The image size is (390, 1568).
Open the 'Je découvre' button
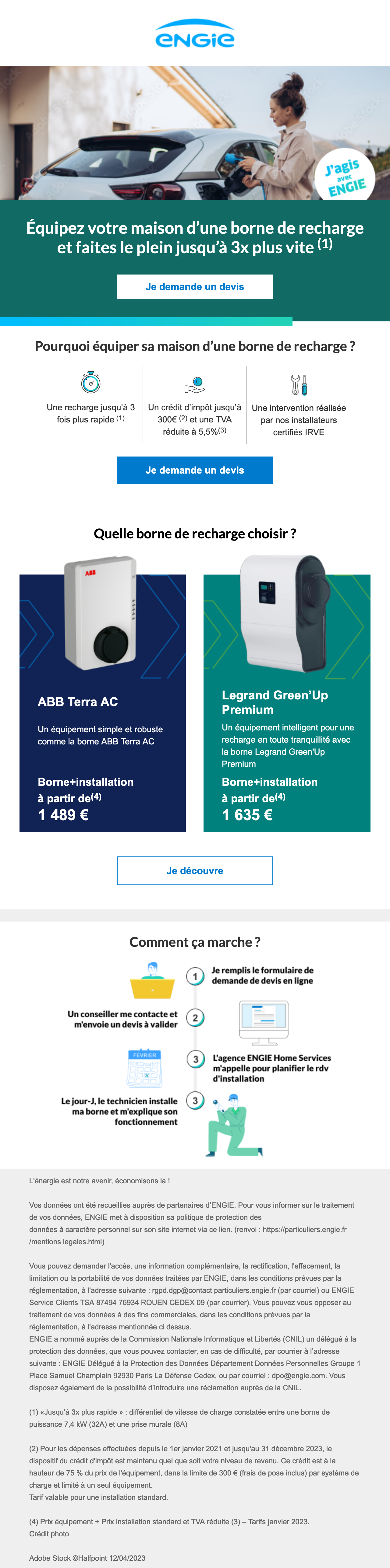click(194, 870)
